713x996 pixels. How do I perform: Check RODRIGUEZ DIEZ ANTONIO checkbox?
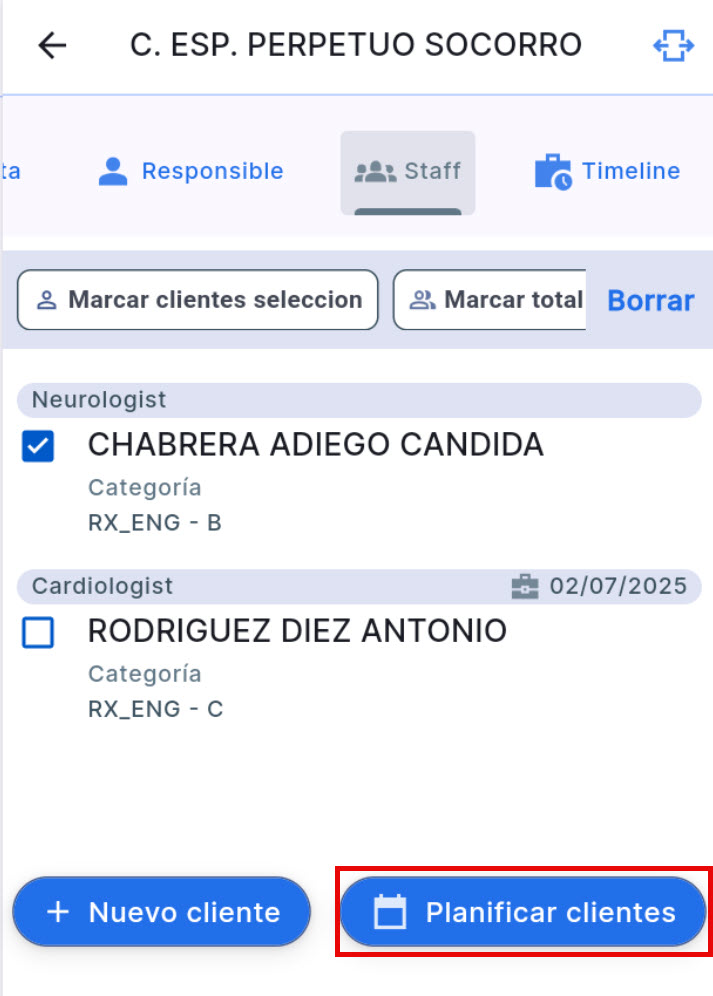[x=38, y=633]
